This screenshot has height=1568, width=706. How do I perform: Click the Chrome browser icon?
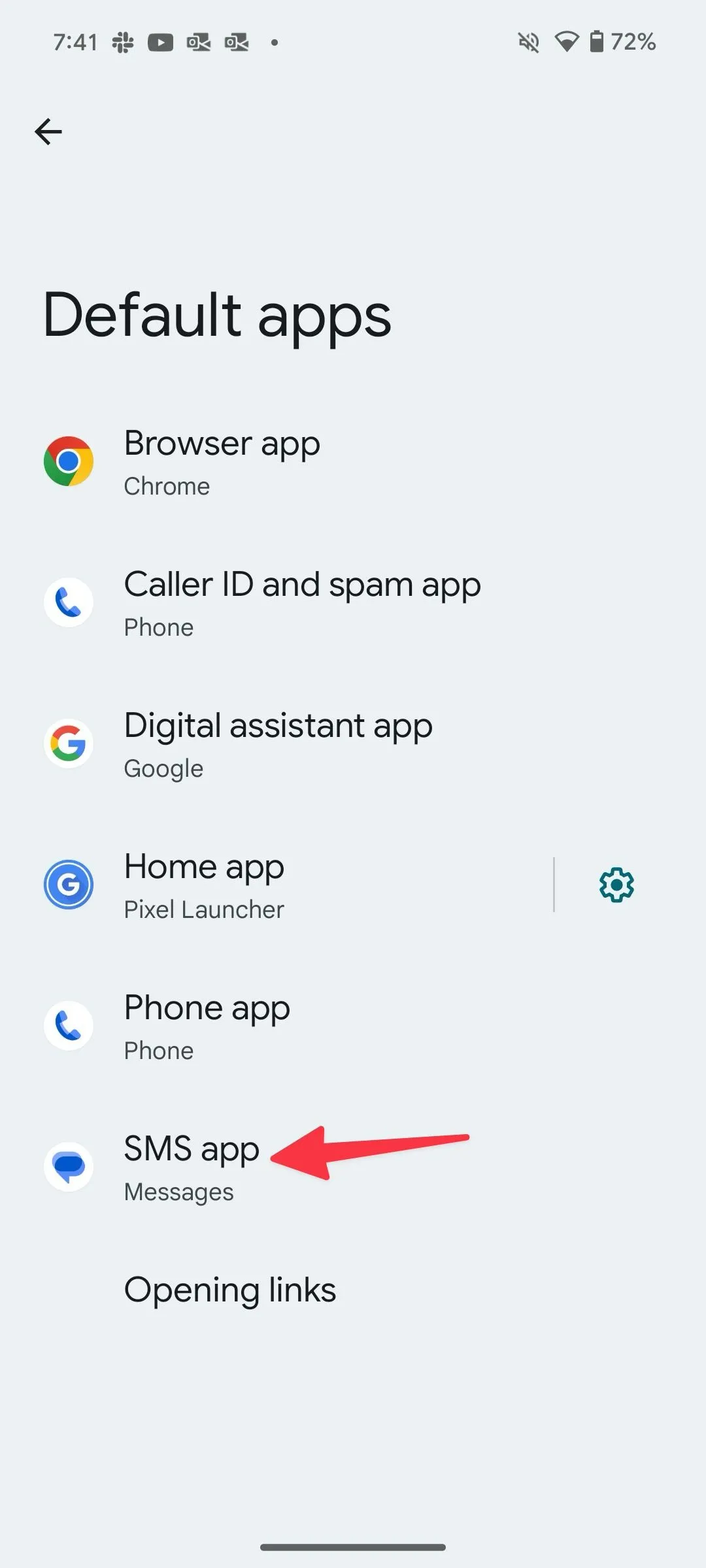68,461
